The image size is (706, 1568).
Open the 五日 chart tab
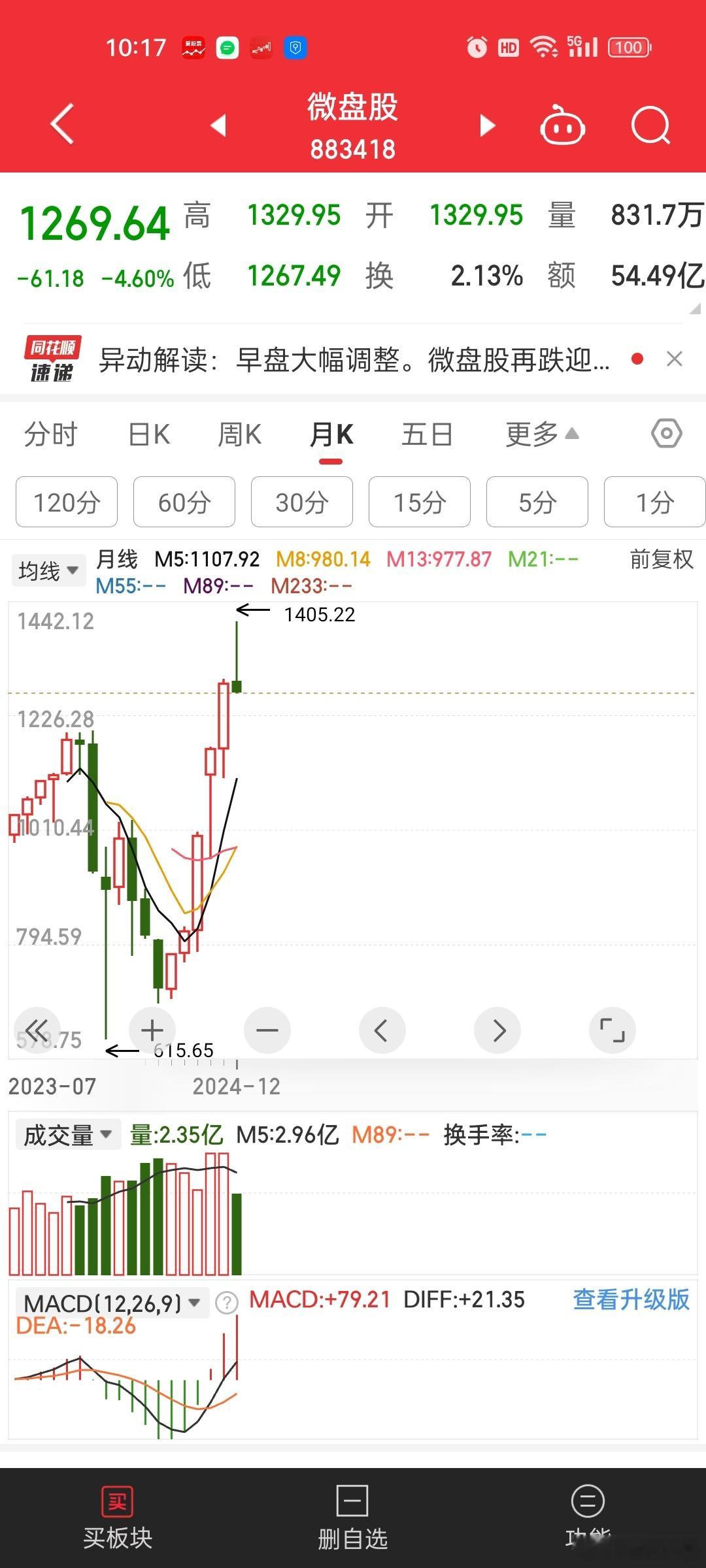427,434
